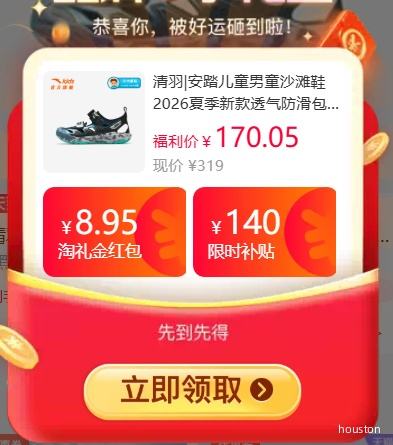
Task: Tap the 立即领取 claim button
Action: click(192, 391)
